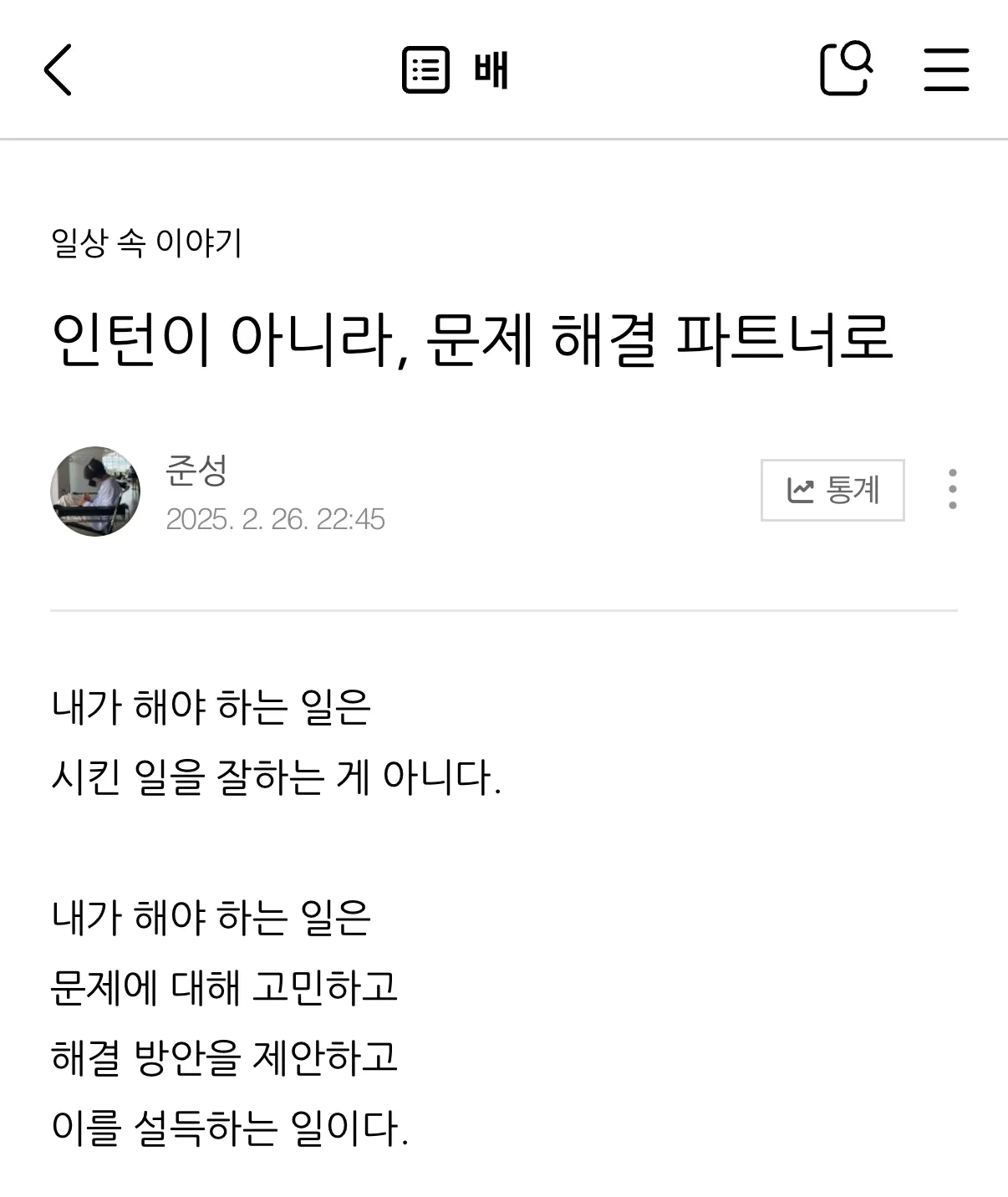Image resolution: width=1008 pixels, height=1197 pixels.
Task: View 준성's profile picture
Action: pos(95,492)
